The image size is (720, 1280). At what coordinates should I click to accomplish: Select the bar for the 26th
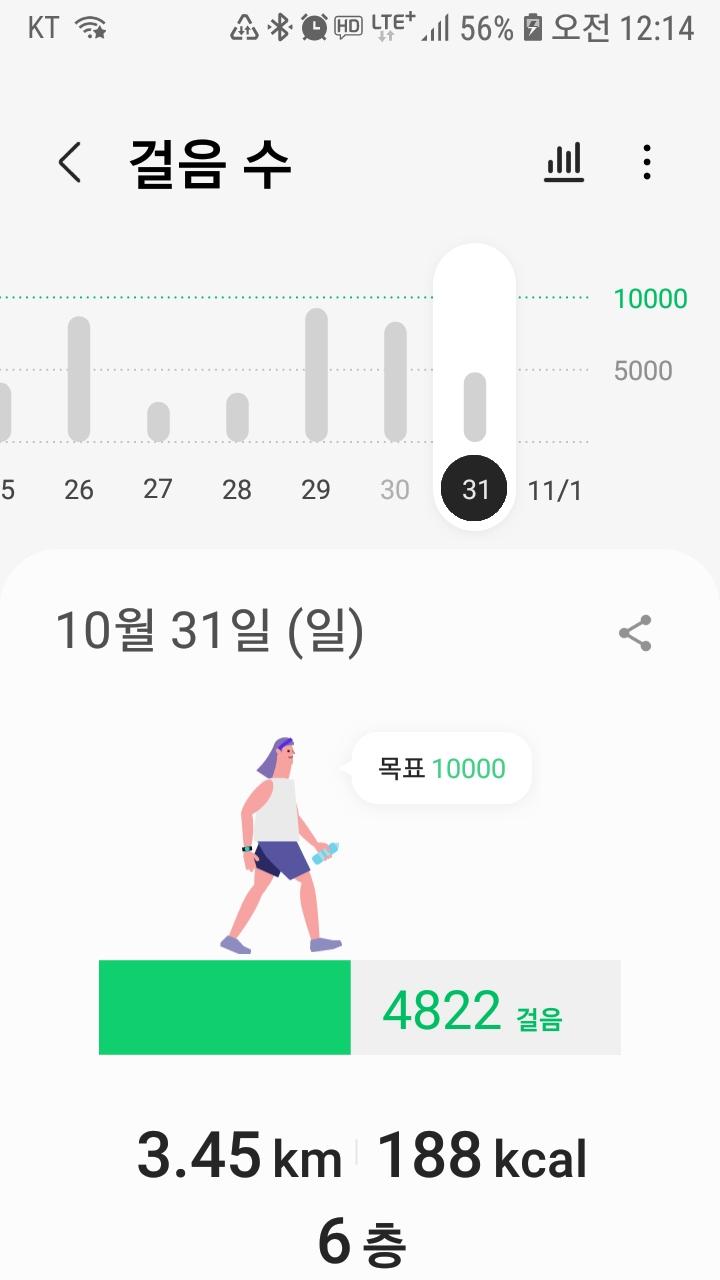79,379
